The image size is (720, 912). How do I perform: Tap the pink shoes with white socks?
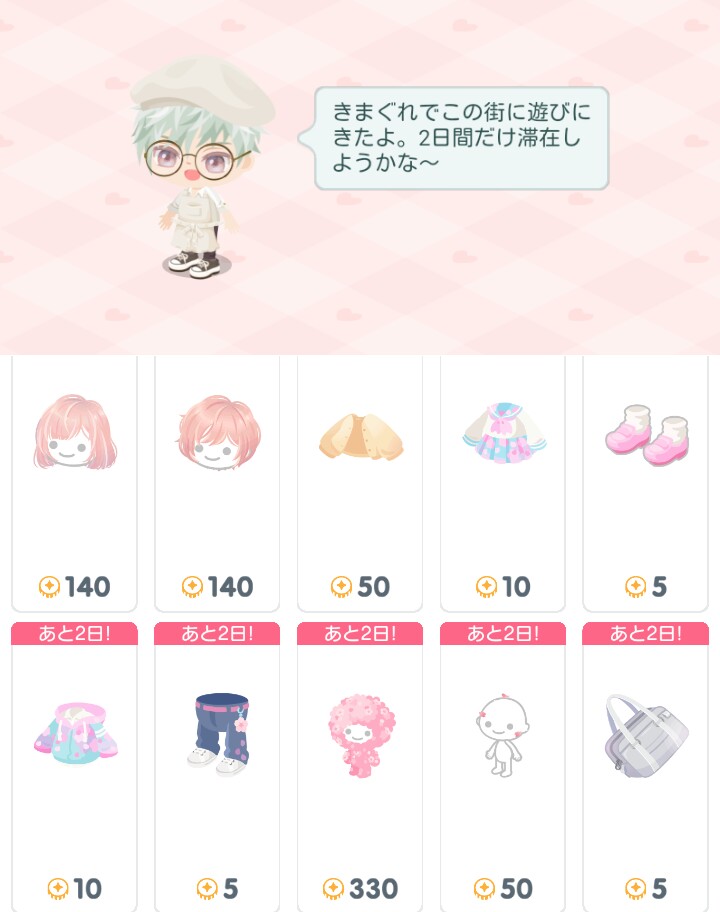[x=646, y=437]
